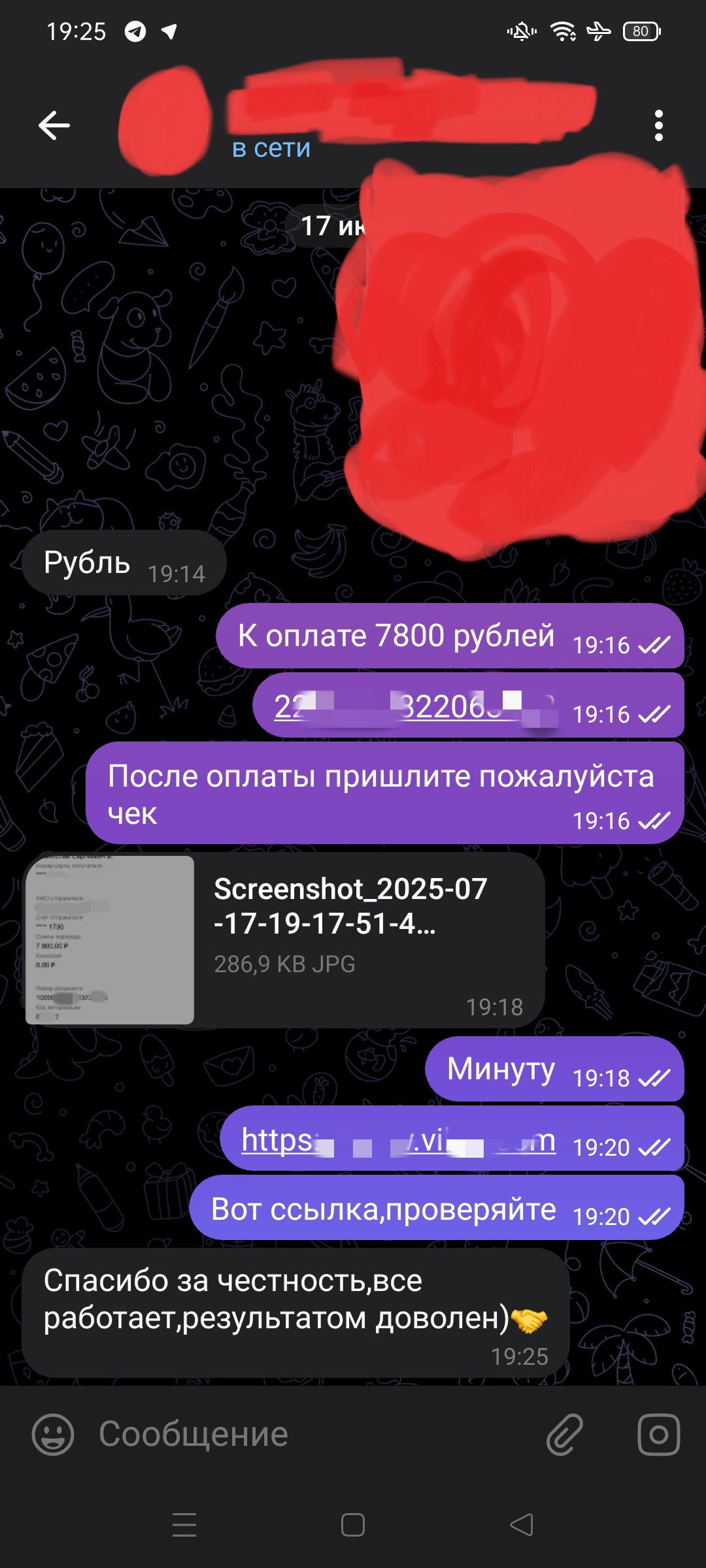This screenshot has height=1568, width=706.
Task: Open the https link sent at 19:20
Action: [x=397, y=1140]
